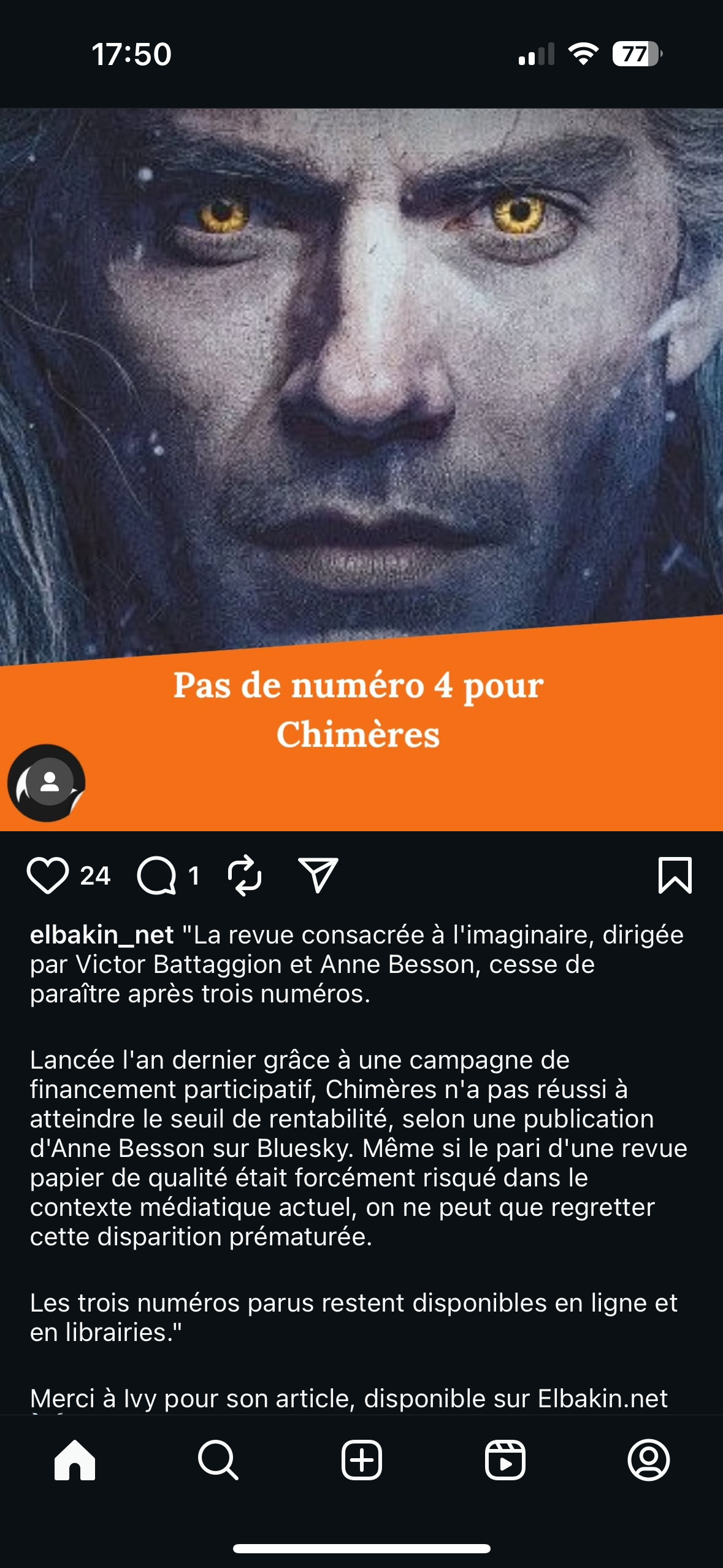Save the post with the bookmark icon
Viewport: 723px width, 1568px height.
click(675, 875)
